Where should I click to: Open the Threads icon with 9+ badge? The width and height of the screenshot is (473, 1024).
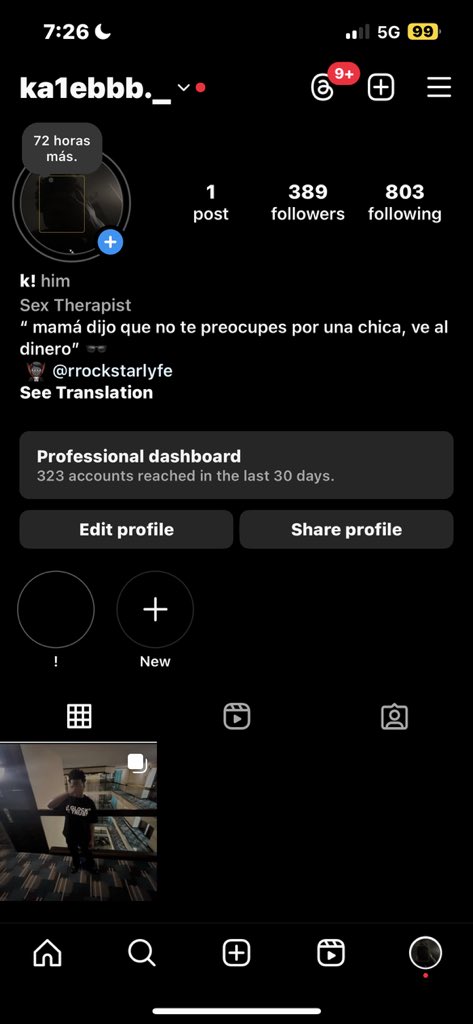coord(322,88)
